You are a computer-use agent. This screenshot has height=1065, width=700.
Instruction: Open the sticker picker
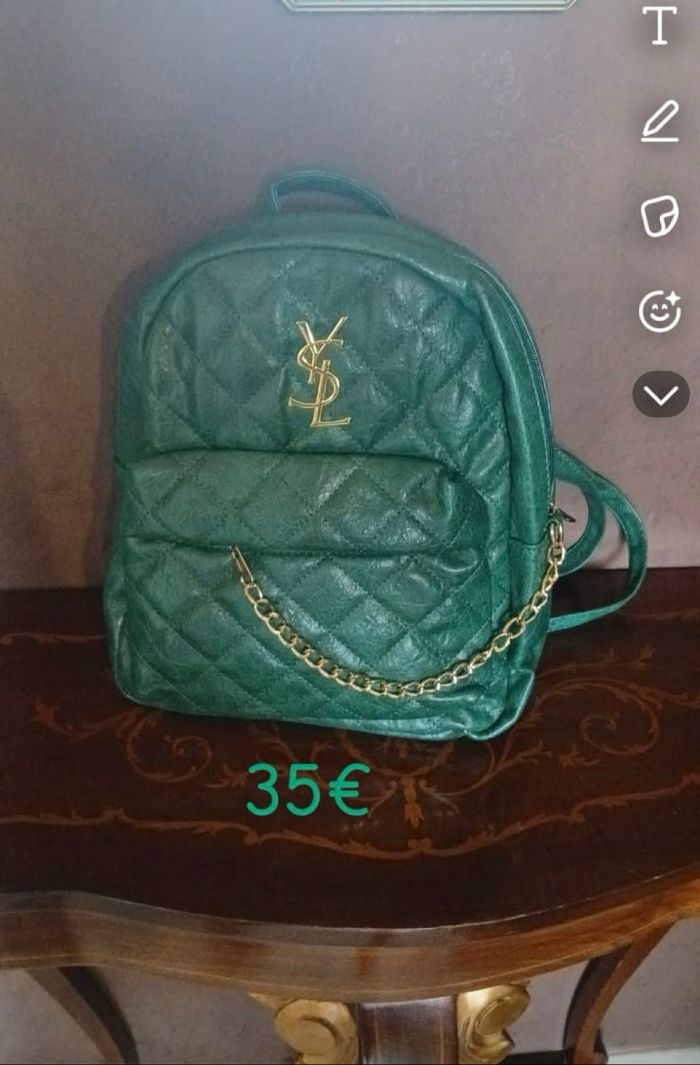pos(659,216)
